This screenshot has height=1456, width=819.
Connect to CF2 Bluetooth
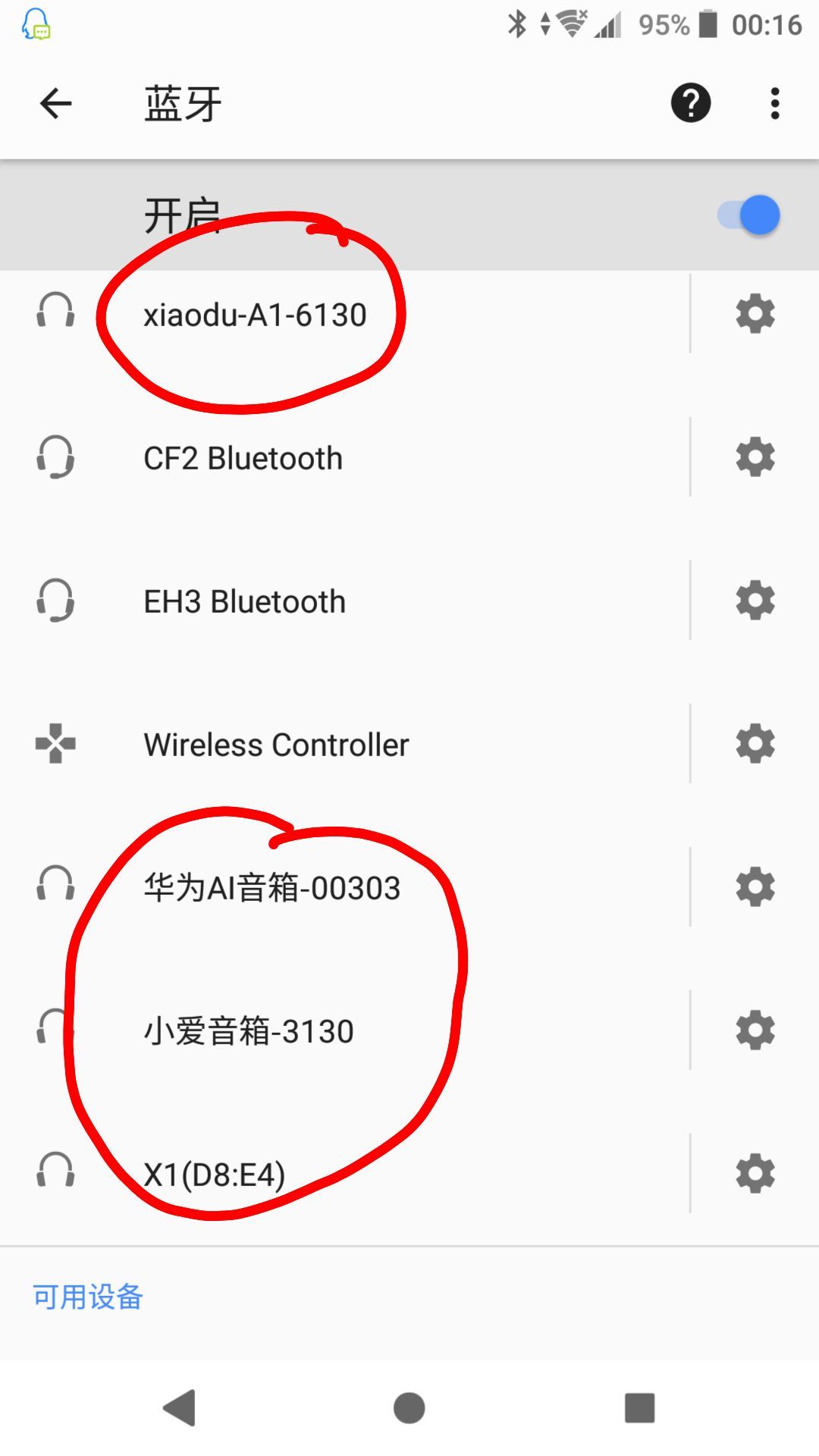[x=345, y=457]
